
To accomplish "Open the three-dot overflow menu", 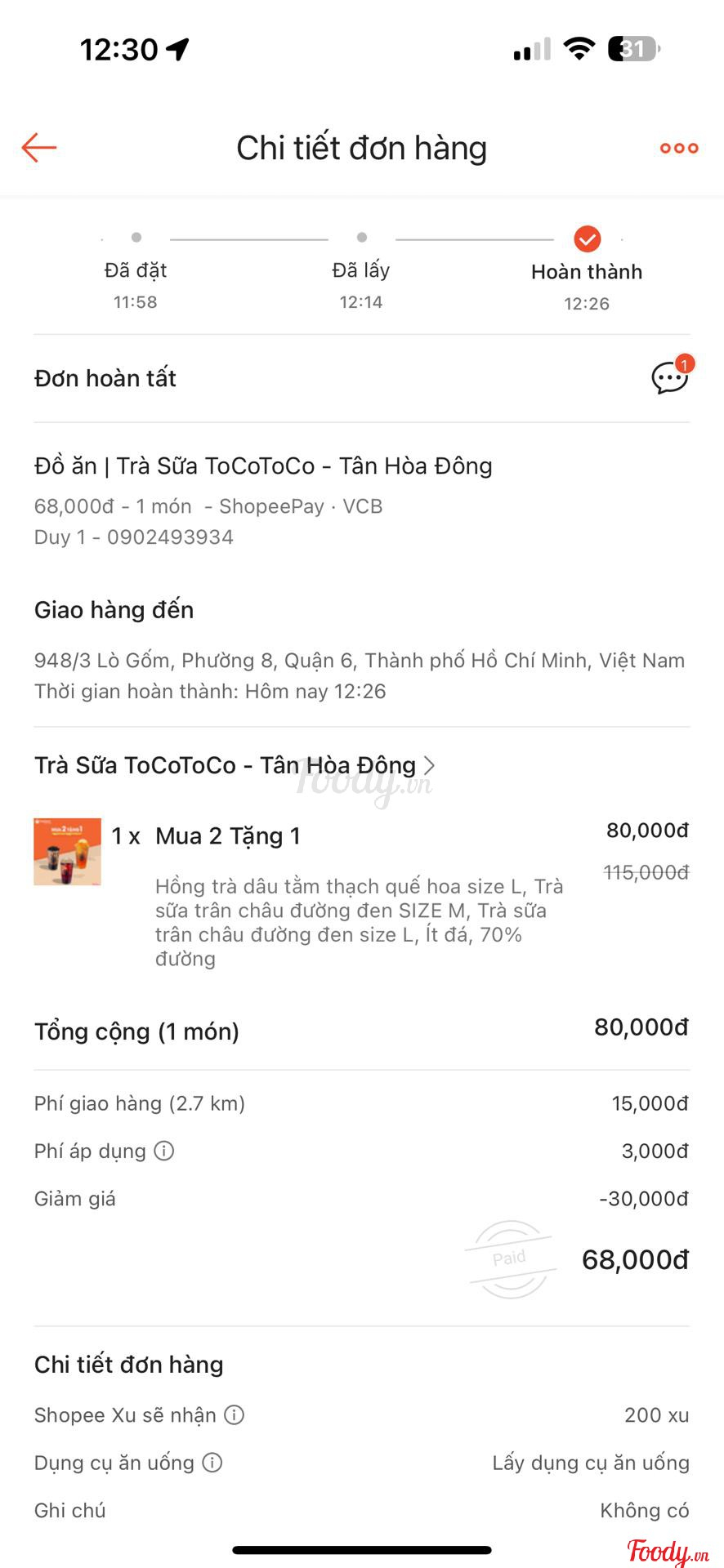I will [x=679, y=148].
